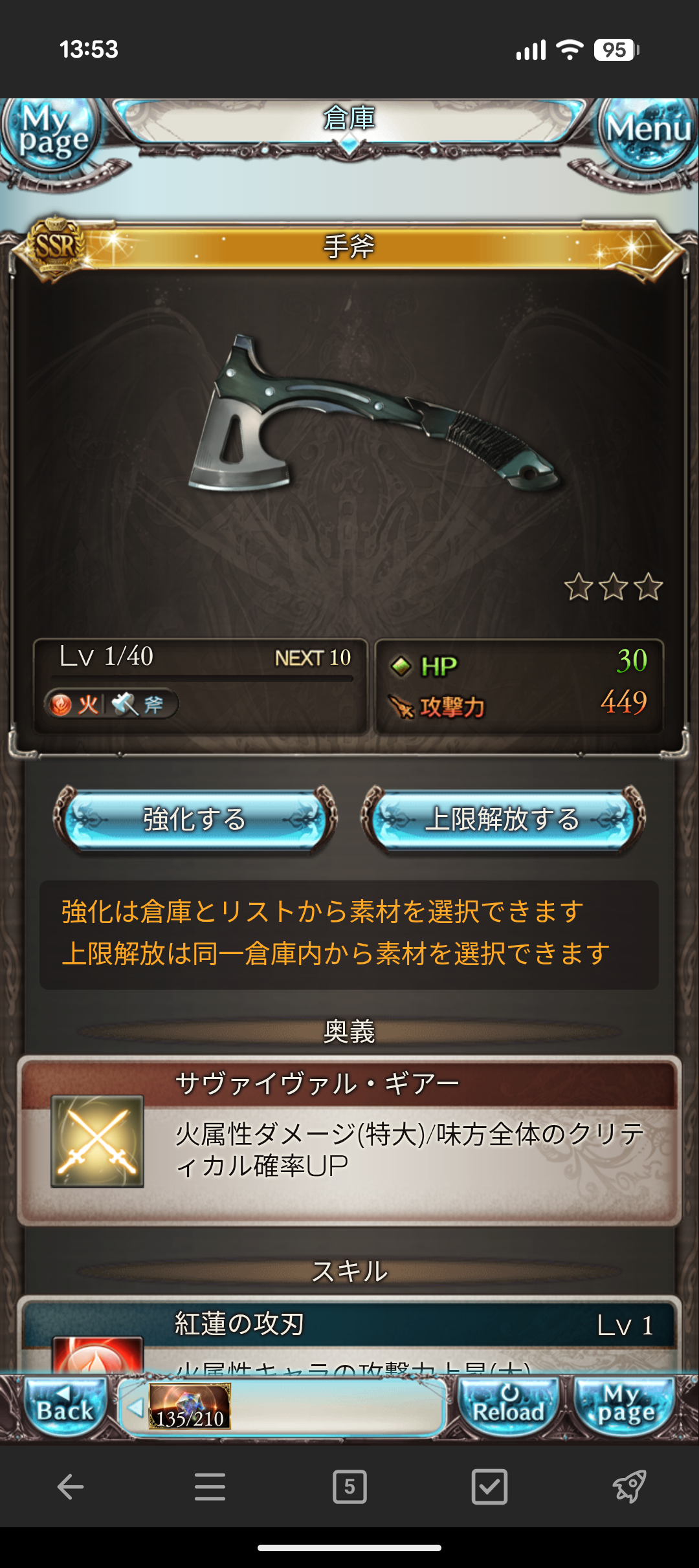Viewport: 699px width, 1568px height.
Task: Open the browser tabs showing 5
Action: click(x=349, y=1486)
